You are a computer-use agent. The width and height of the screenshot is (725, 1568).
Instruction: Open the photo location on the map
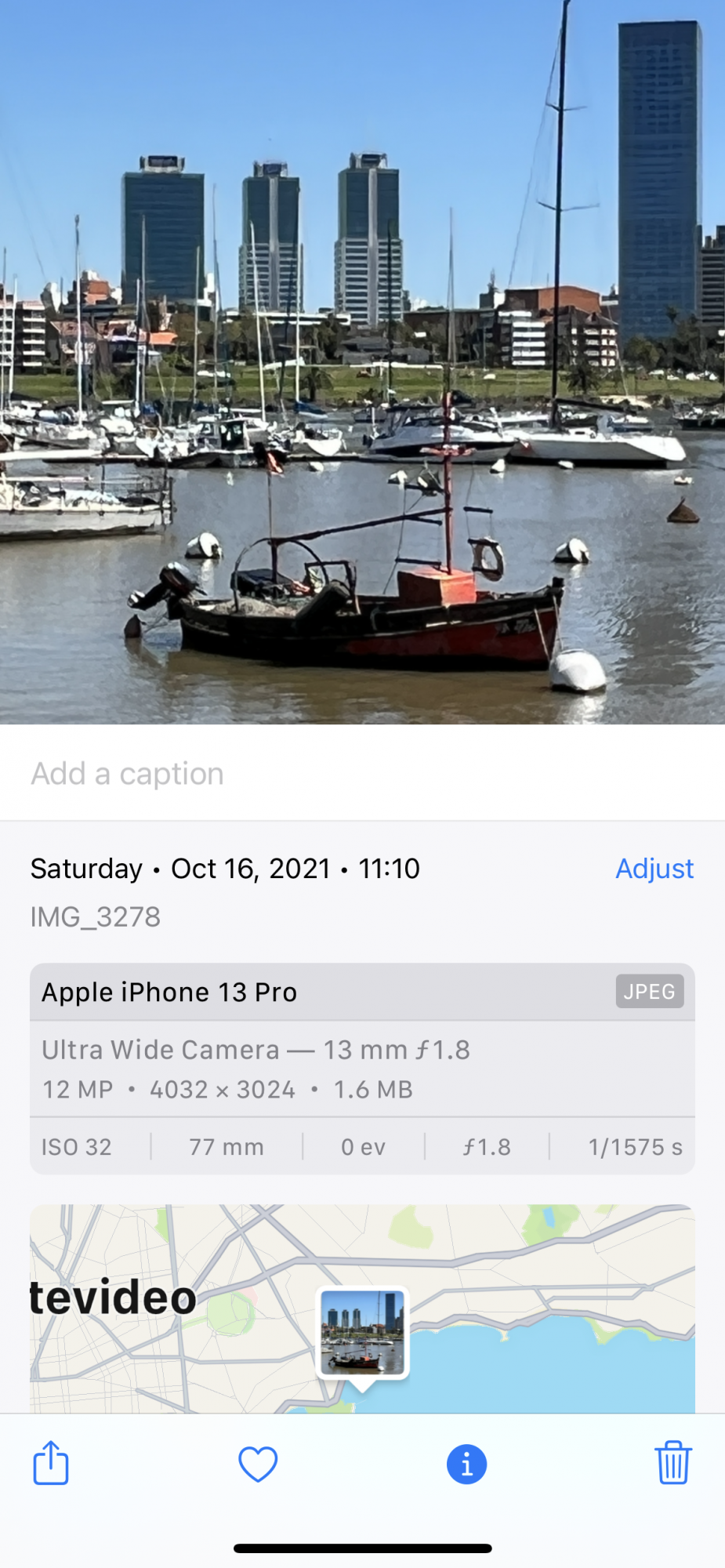(x=362, y=1332)
